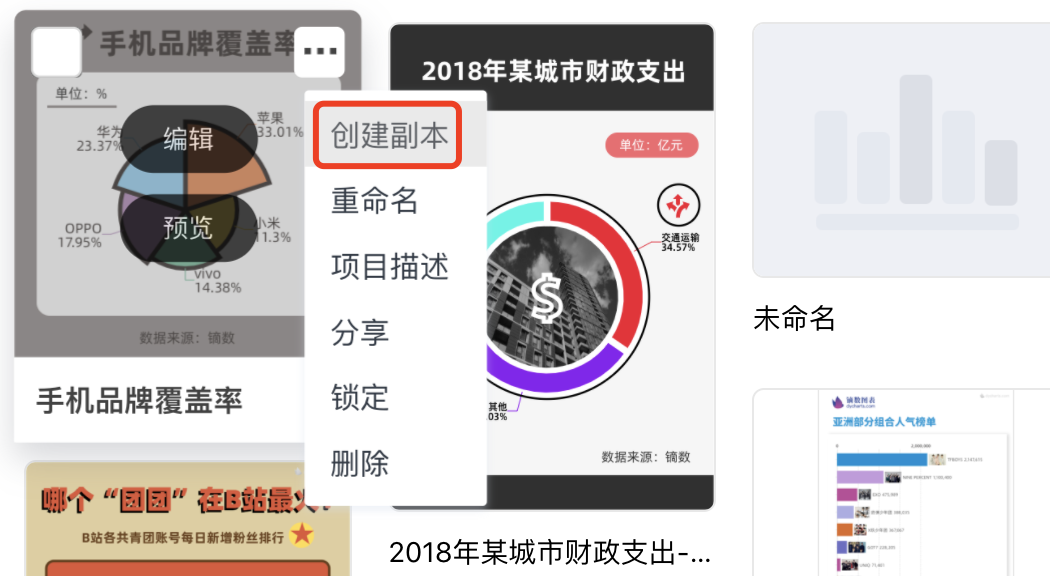Open 项目描述 from the menu
1050x576 pixels.
(390, 266)
